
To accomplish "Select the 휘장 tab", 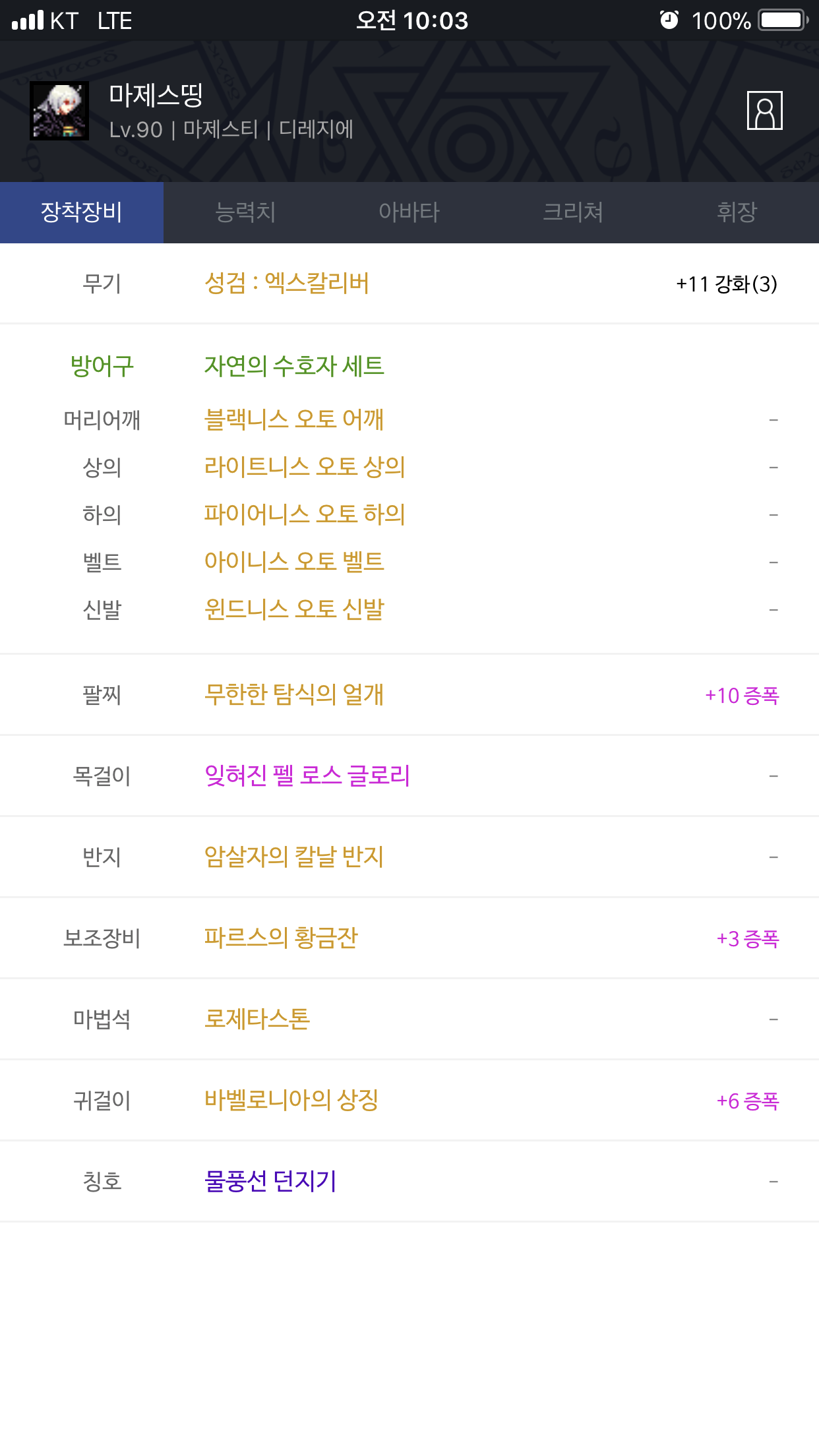I will pyautogui.click(x=737, y=212).
